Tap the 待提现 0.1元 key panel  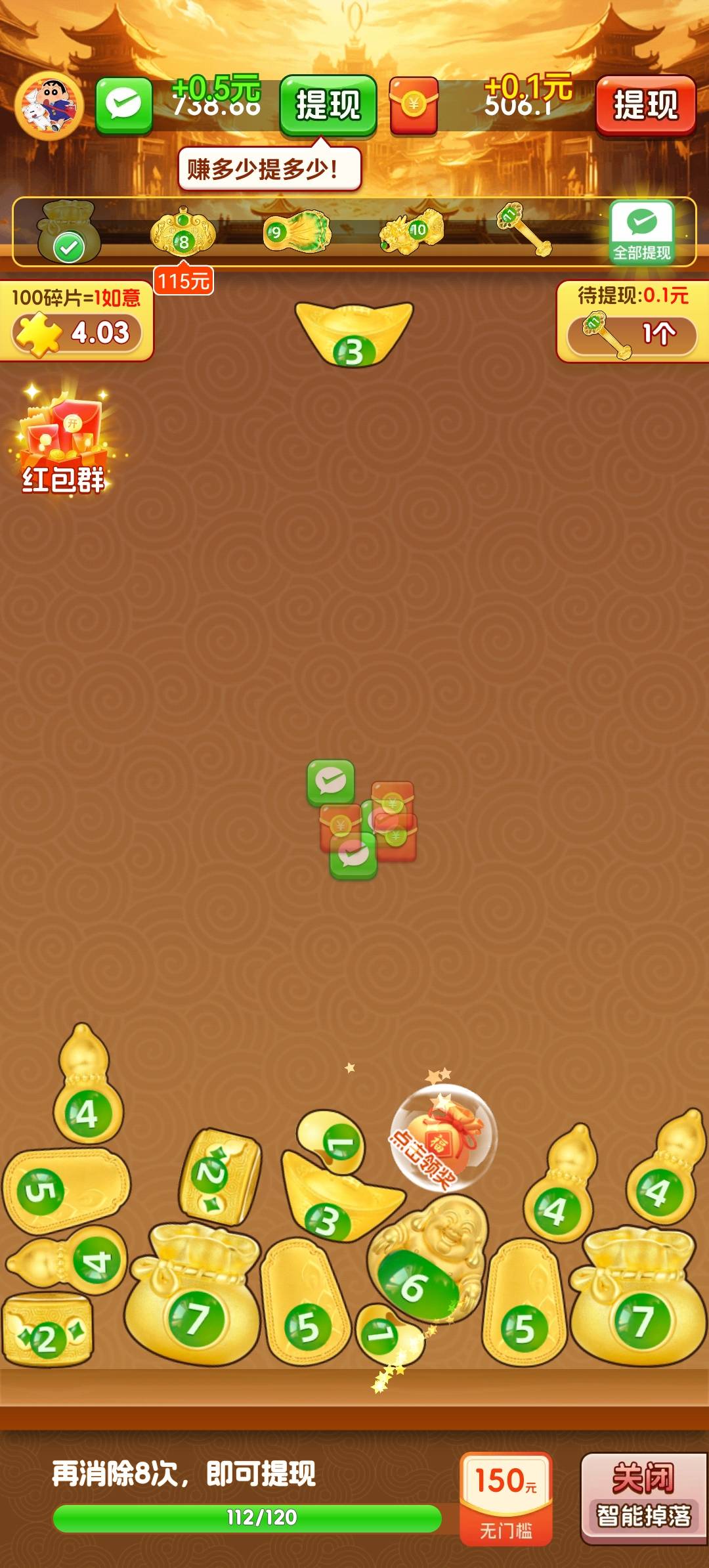633,321
